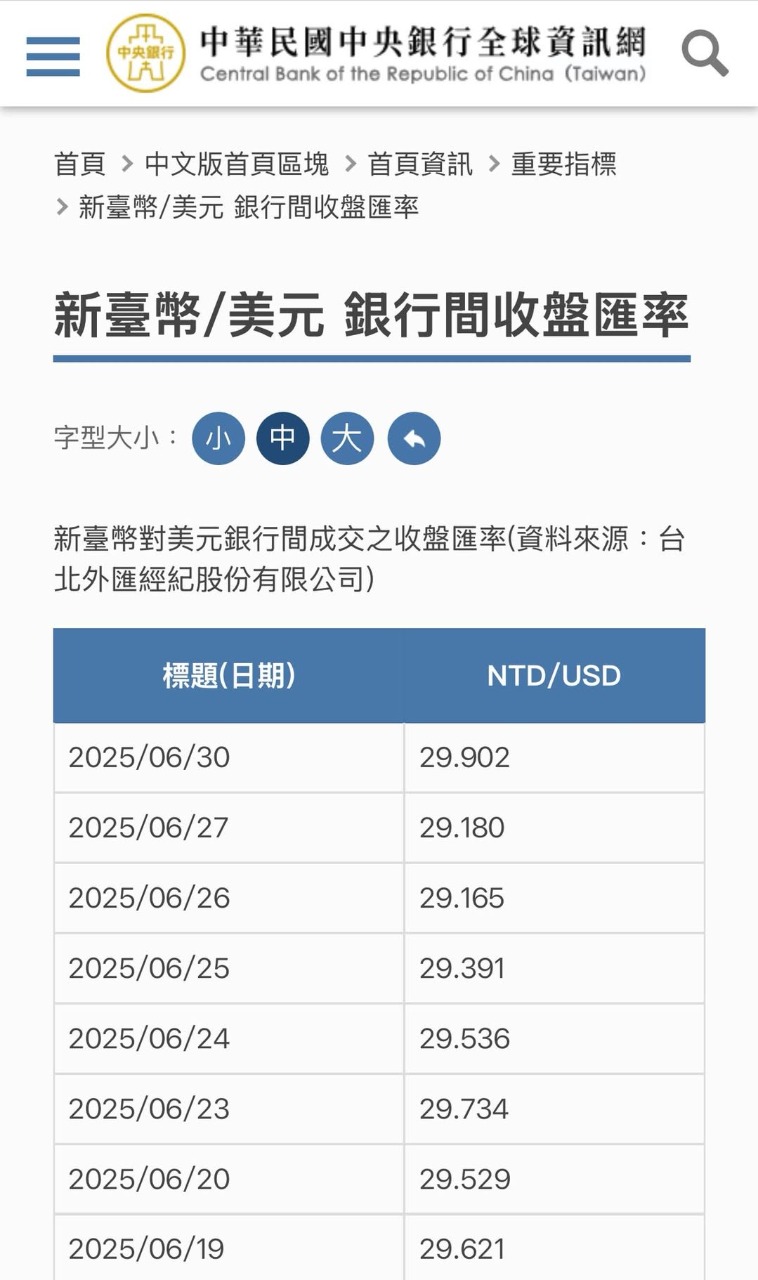Set font size to medium (中)
The height and width of the screenshot is (1280, 758).
(x=283, y=439)
